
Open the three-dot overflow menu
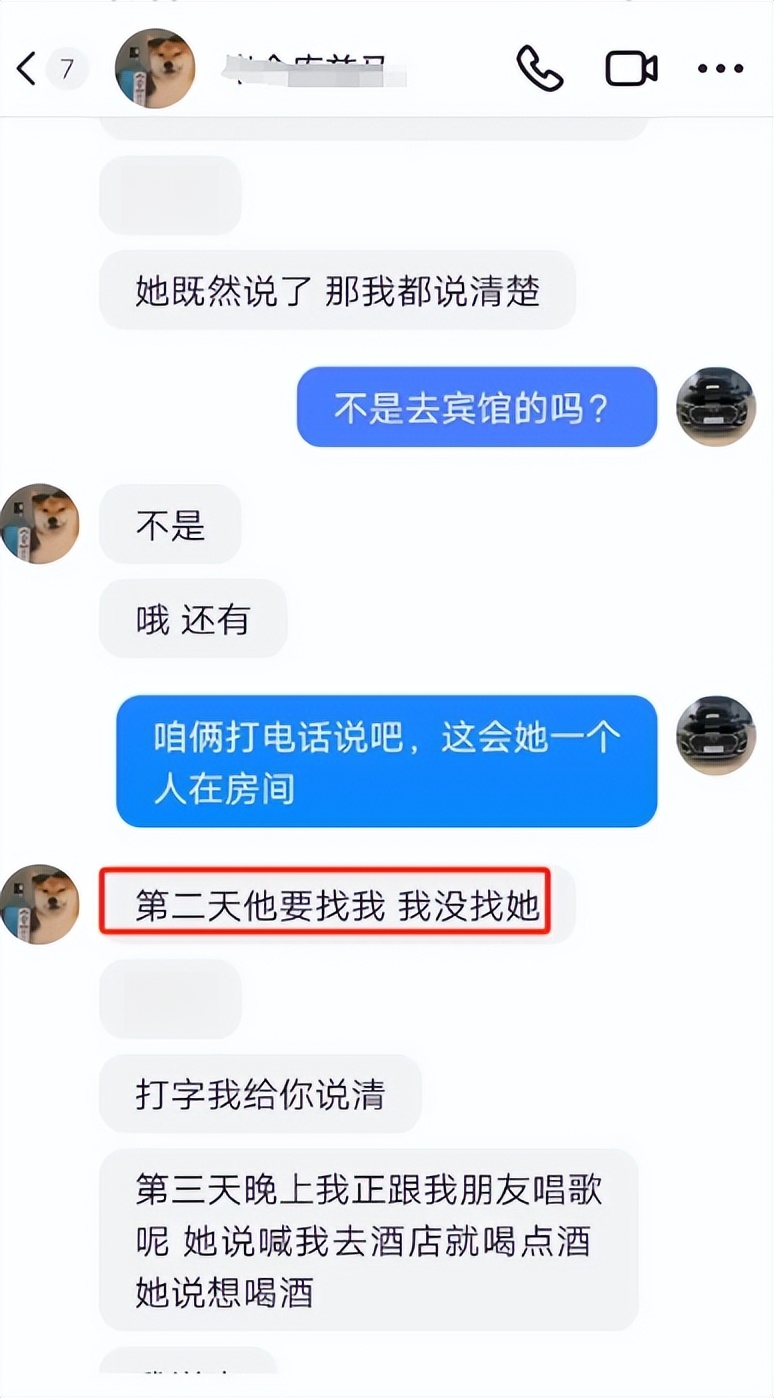coord(720,69)
